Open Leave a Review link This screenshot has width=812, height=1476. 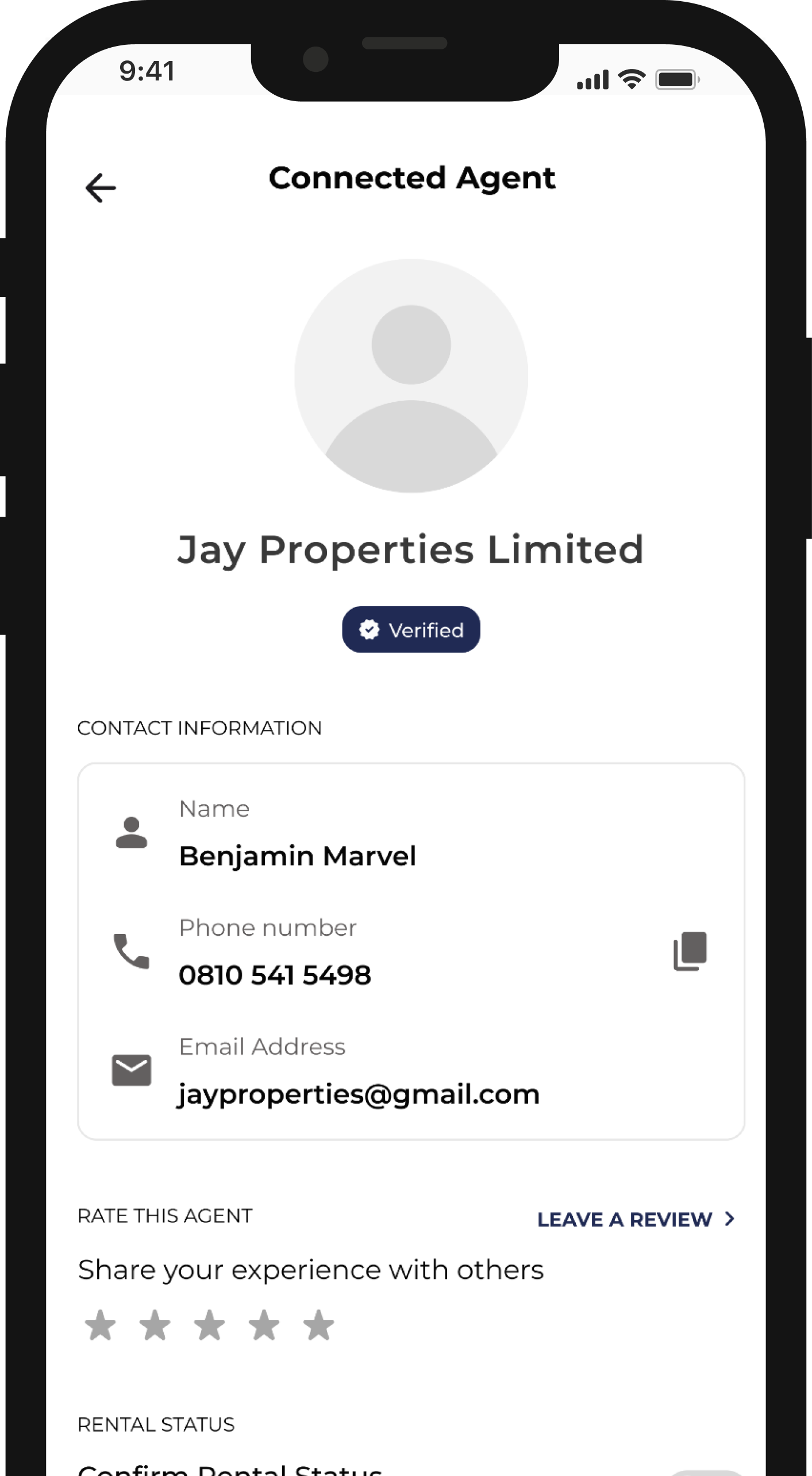point(635,1219)
